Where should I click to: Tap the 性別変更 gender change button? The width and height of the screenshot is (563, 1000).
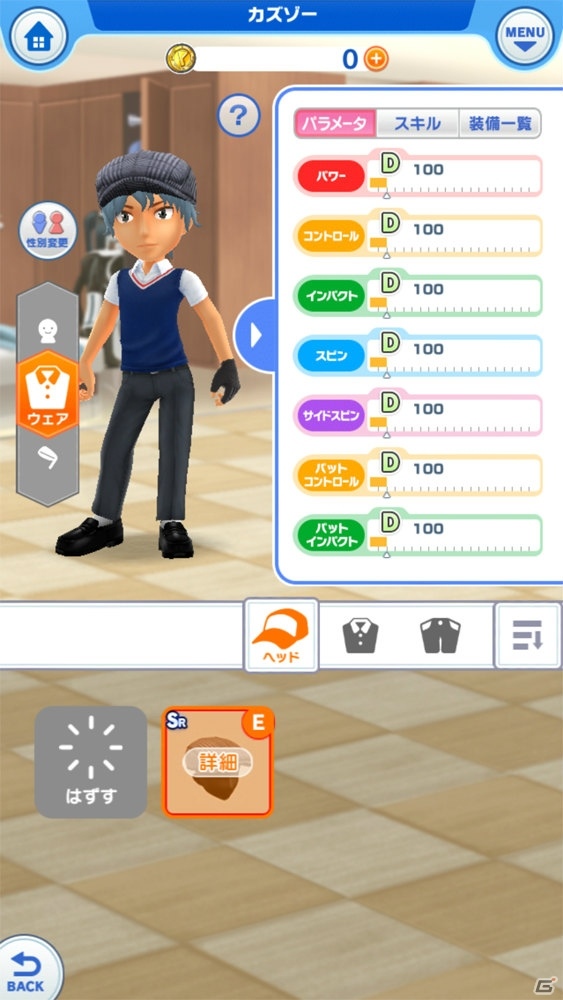click(x=47, y=230)
